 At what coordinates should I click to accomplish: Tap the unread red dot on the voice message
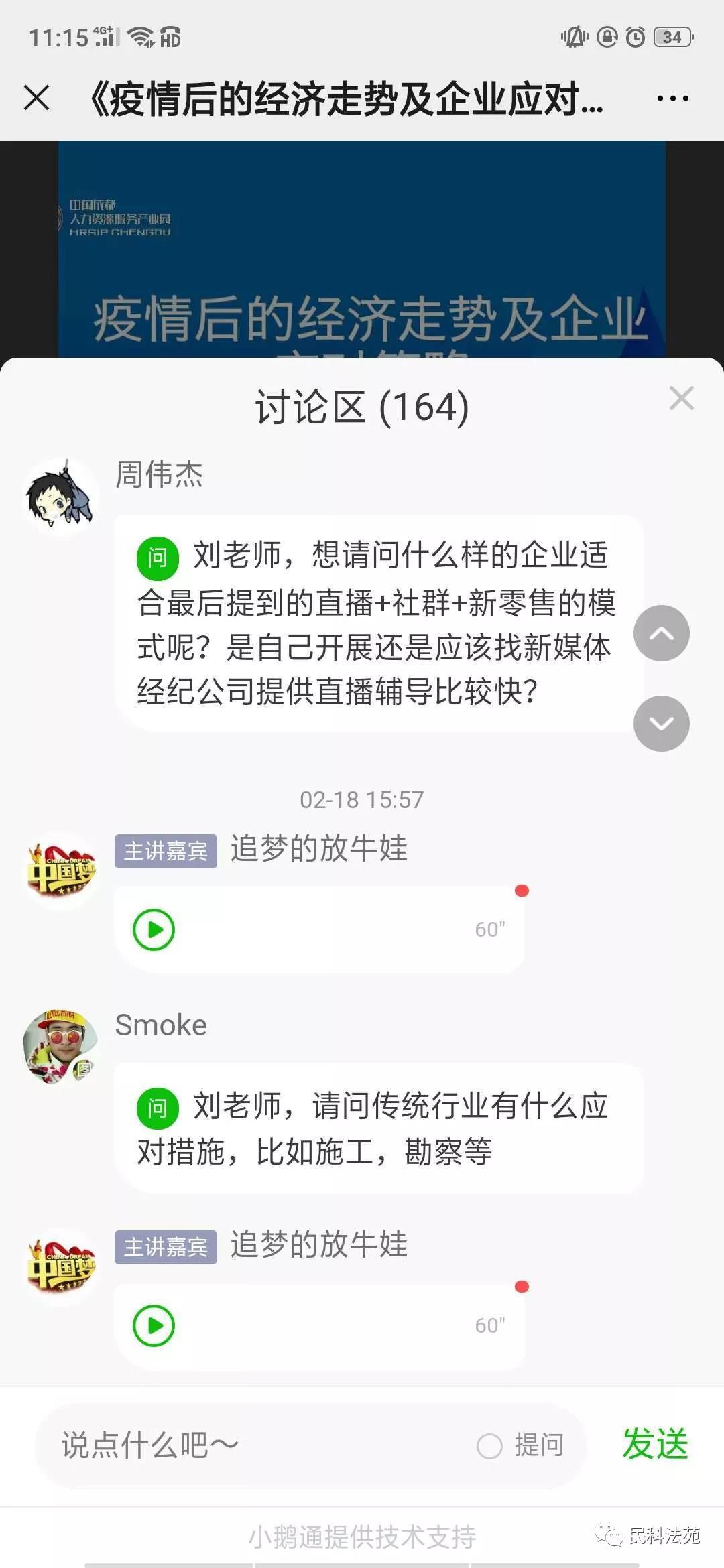(524, 890)
